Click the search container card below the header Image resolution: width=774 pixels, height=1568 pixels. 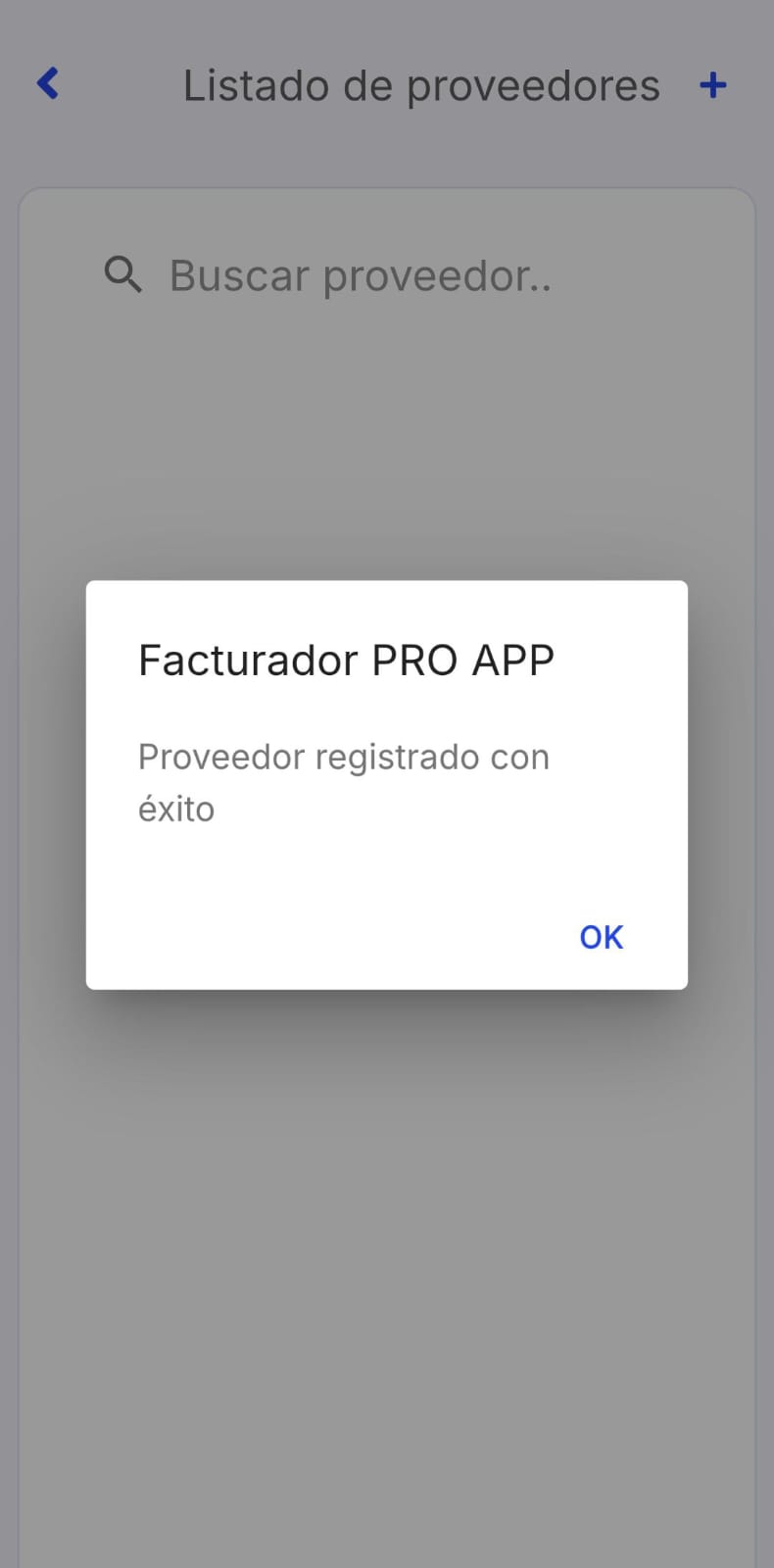pos(387,441)
